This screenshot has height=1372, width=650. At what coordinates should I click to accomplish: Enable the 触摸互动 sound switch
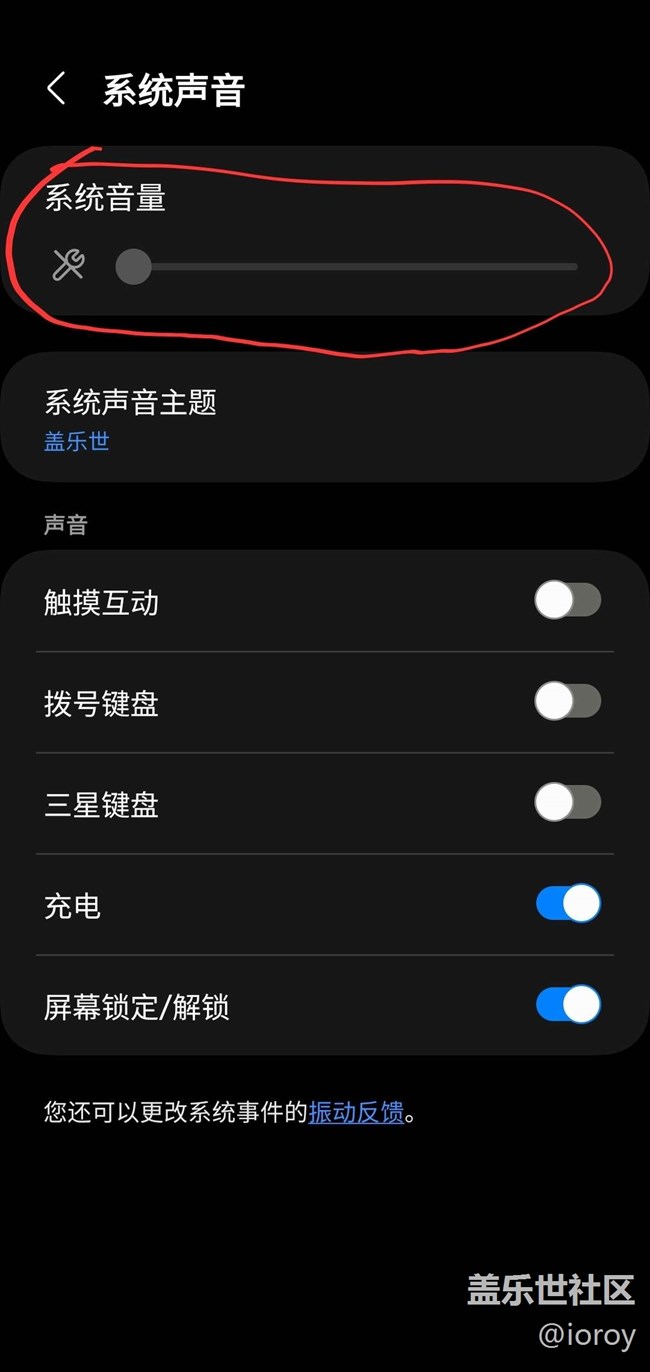pyautogui.click(x=567, y=601)
